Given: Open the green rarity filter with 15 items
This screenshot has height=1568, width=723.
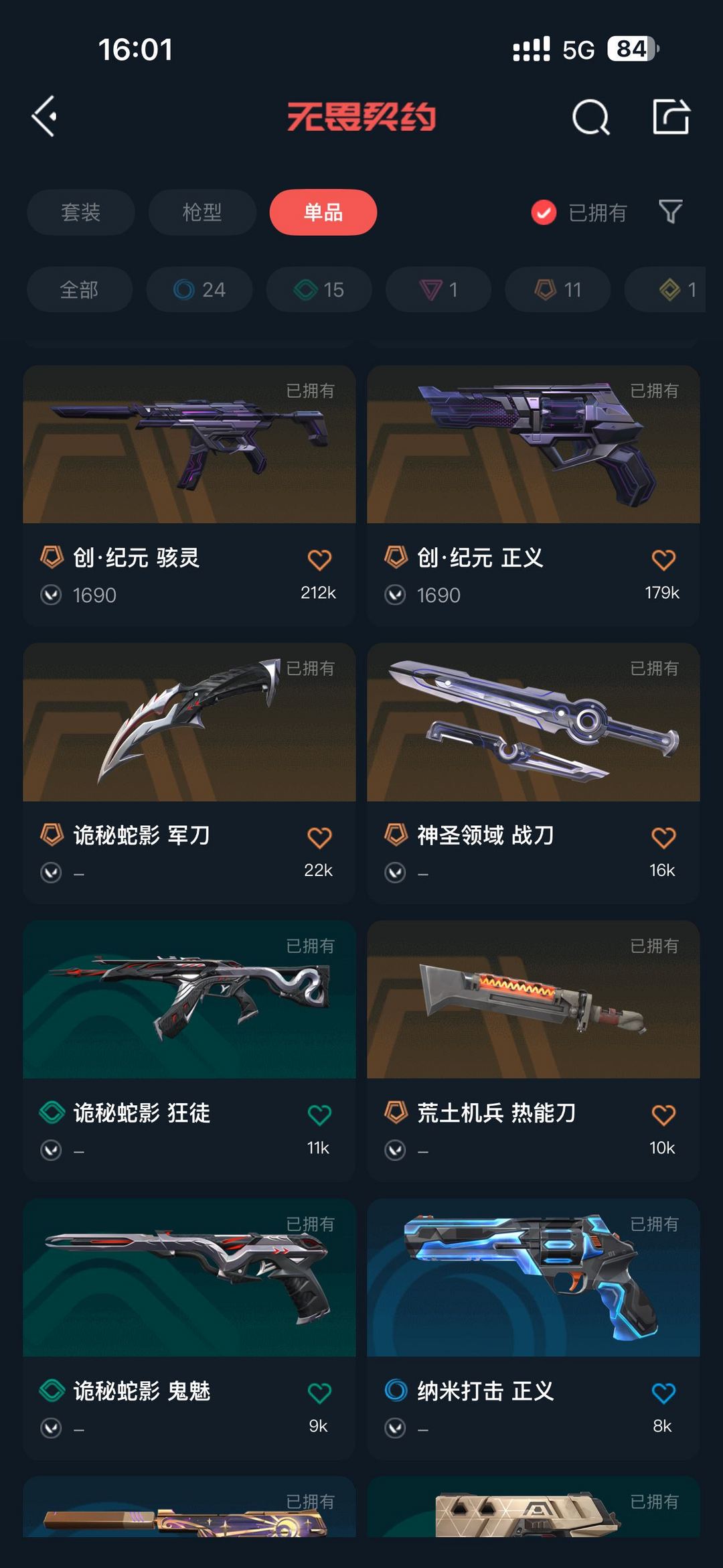Looking at the screenshot, I should click(x=318, y=289).
